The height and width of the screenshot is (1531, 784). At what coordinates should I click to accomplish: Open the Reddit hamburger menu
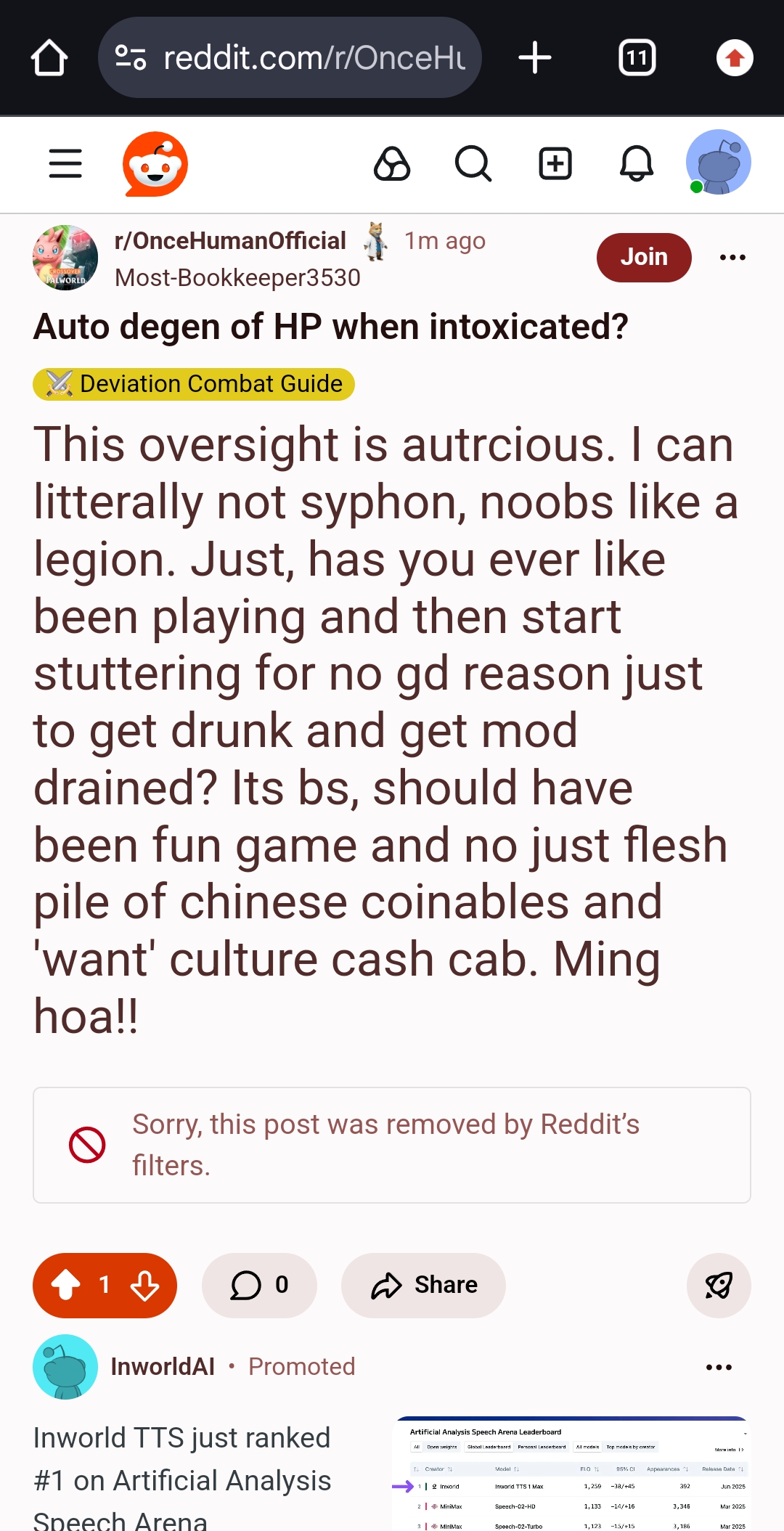pos(65,163)
